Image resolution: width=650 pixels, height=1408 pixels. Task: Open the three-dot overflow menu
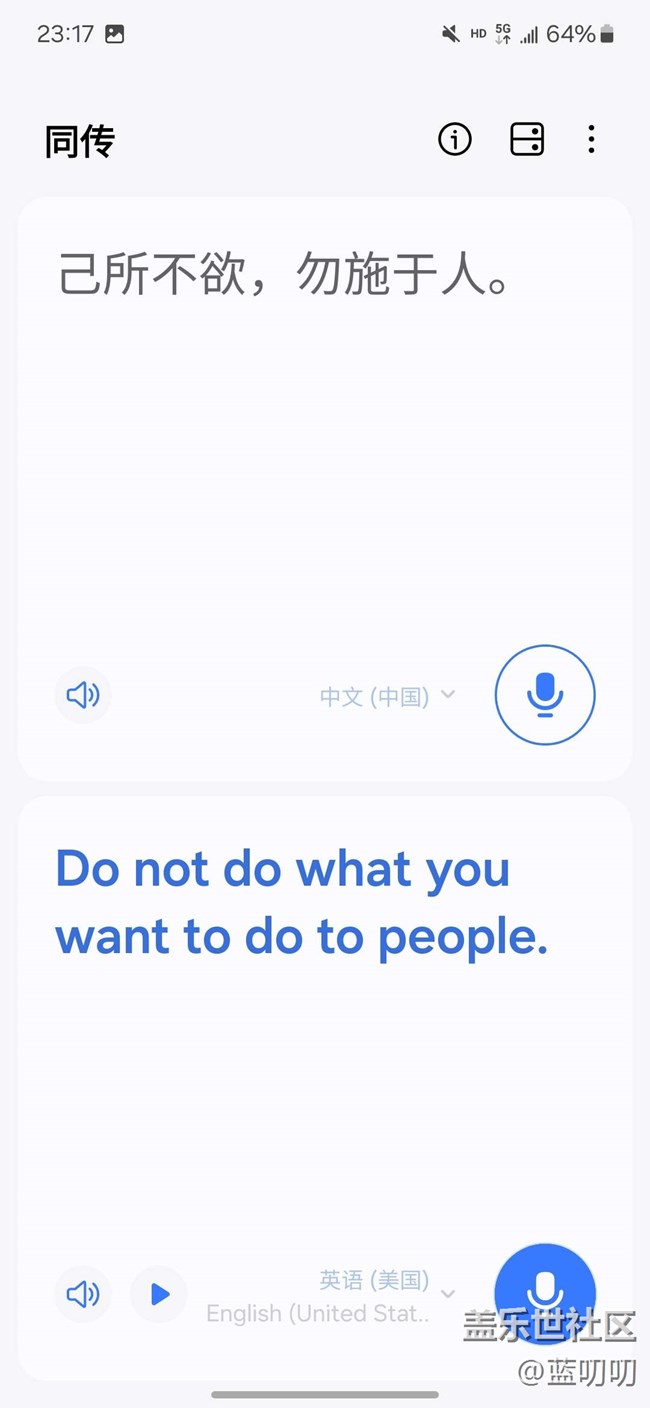tap(591, 139)
